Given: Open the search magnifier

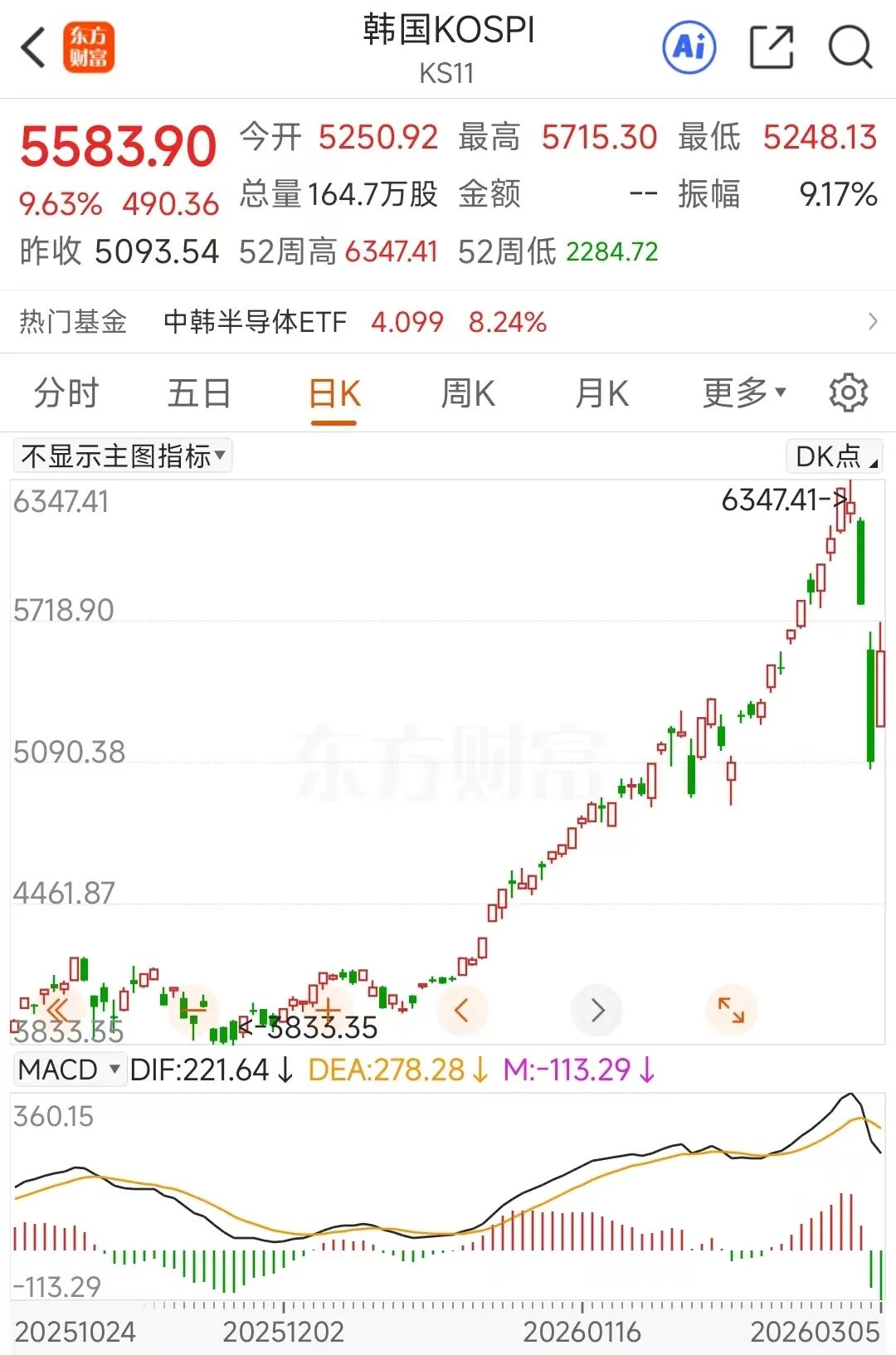Looking at the screenshot, I should (850, 46).
